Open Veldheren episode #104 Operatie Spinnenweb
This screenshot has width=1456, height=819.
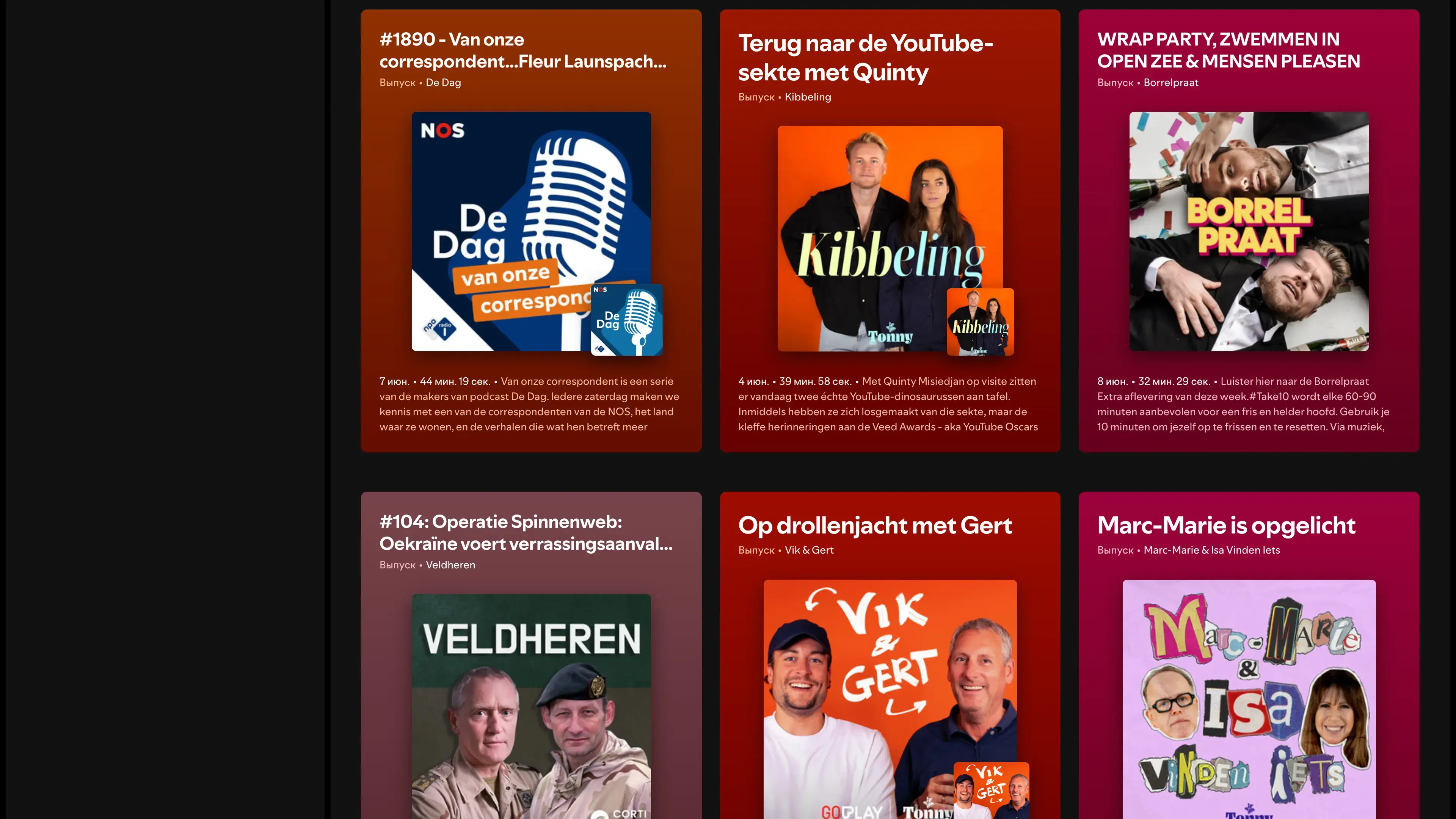[526, 532]
